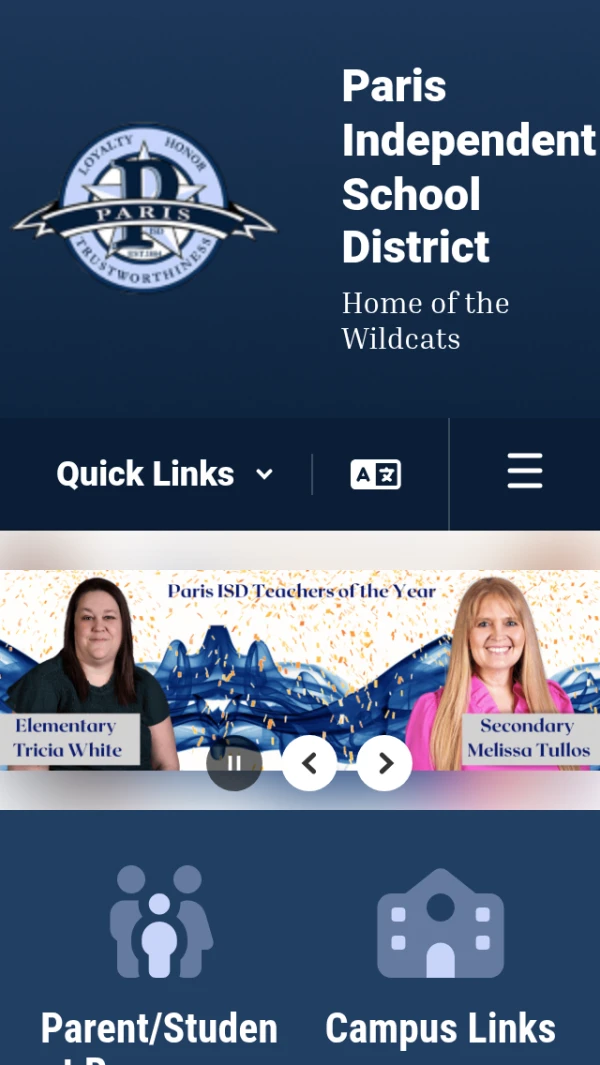This screenshot has width=600, height=1065.
Task: Tap the Paris ISD logo
Action: pyautogui.click(x=144, y=208)
